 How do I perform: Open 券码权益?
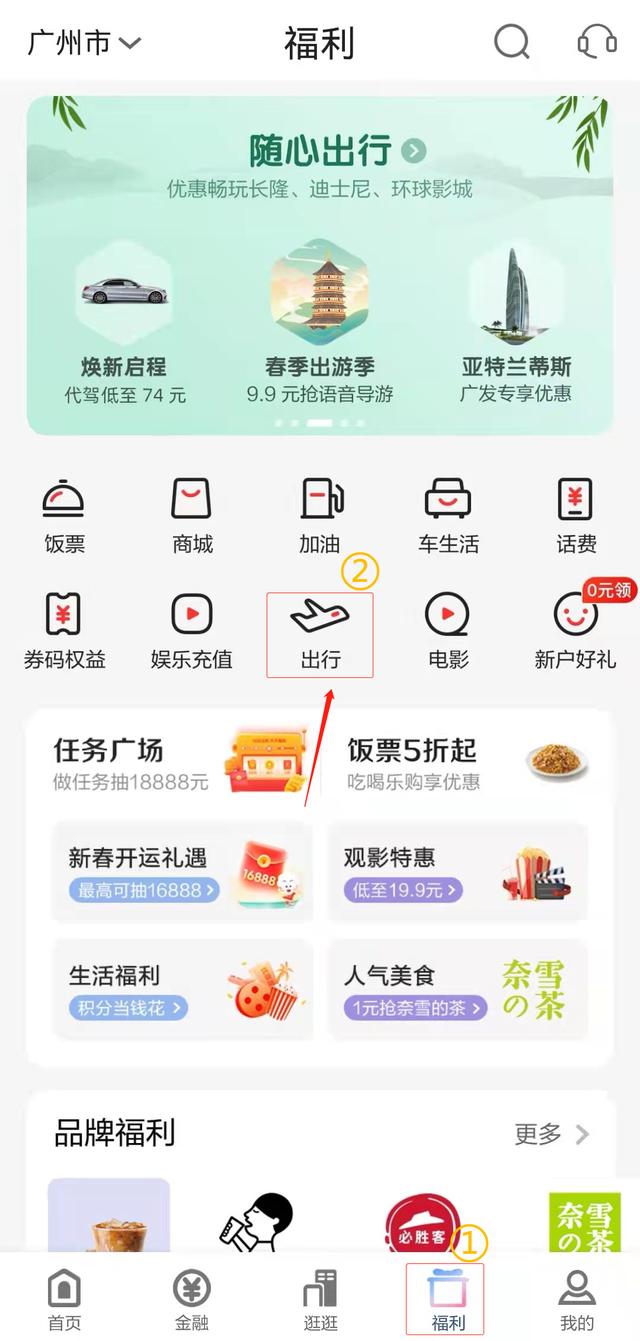coord(64,632)
